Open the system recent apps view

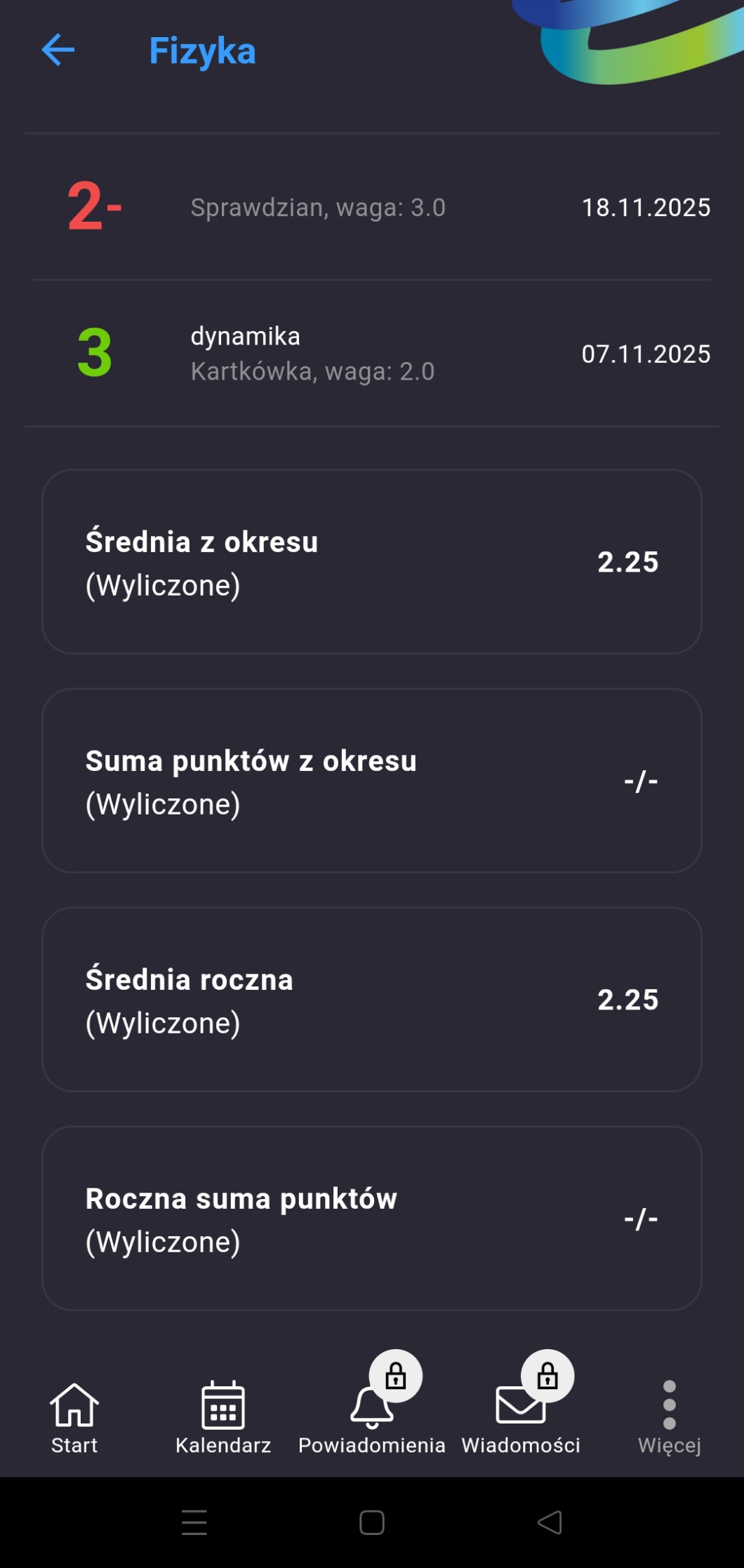[194, 1522]
